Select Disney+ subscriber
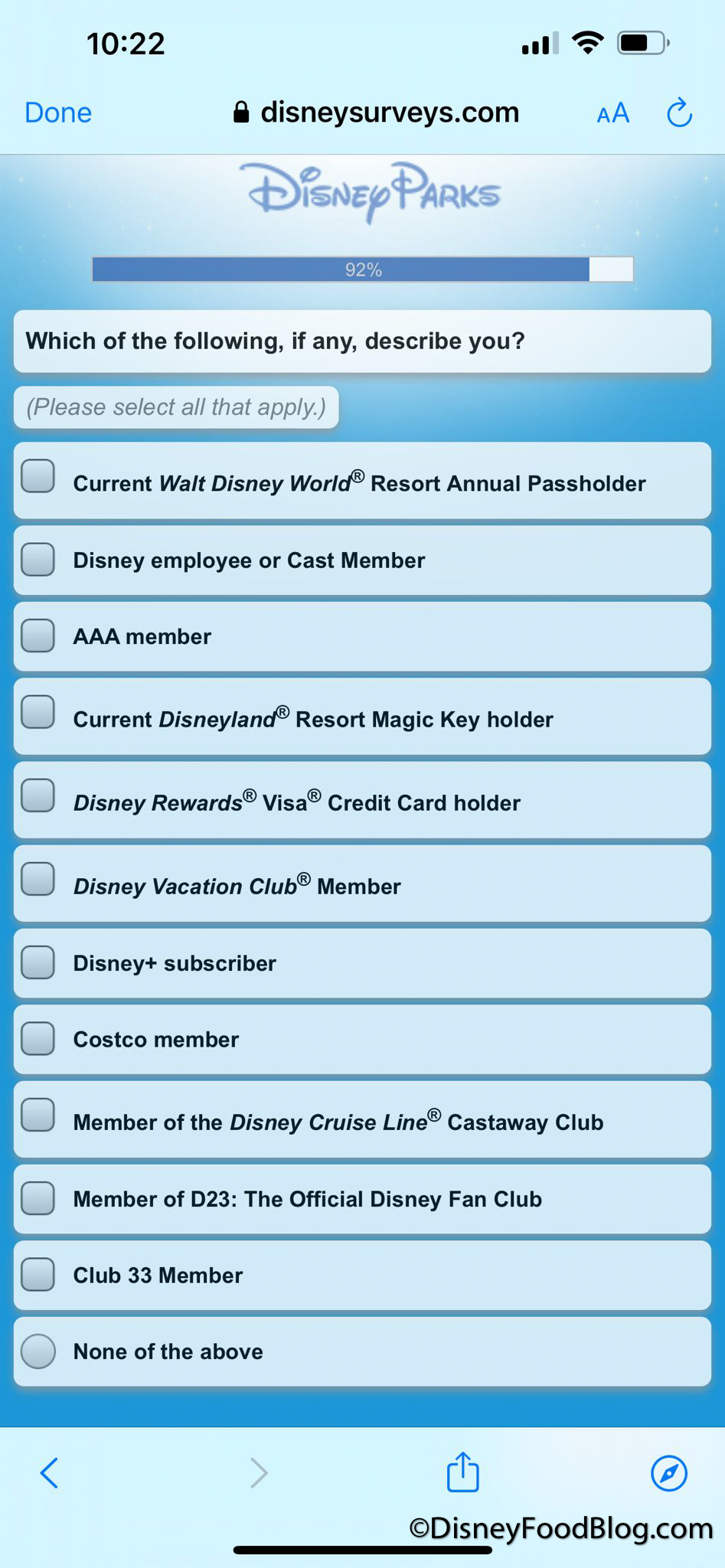Screen dimensions: 725x1568 point(38,962)
